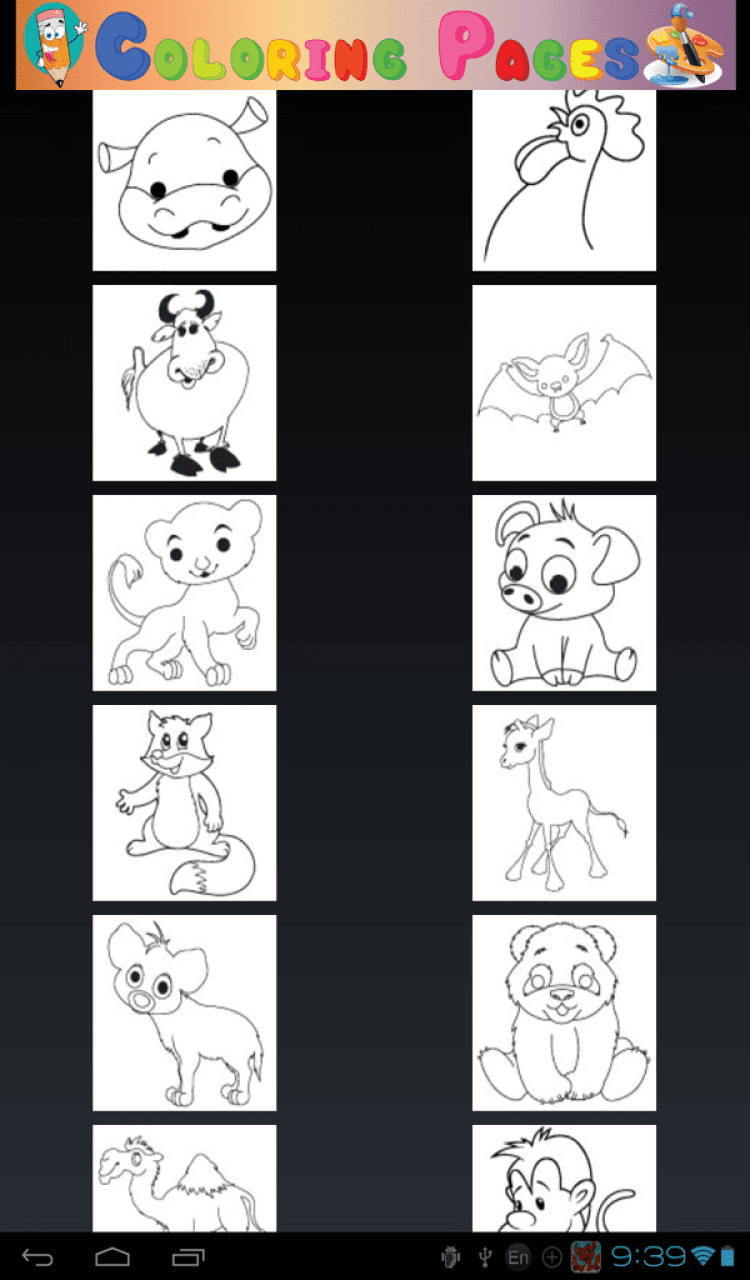The width and height of the screenshot is (750, 1280).
Task: Select the rooster coloring page
Action: coord(564,180)
